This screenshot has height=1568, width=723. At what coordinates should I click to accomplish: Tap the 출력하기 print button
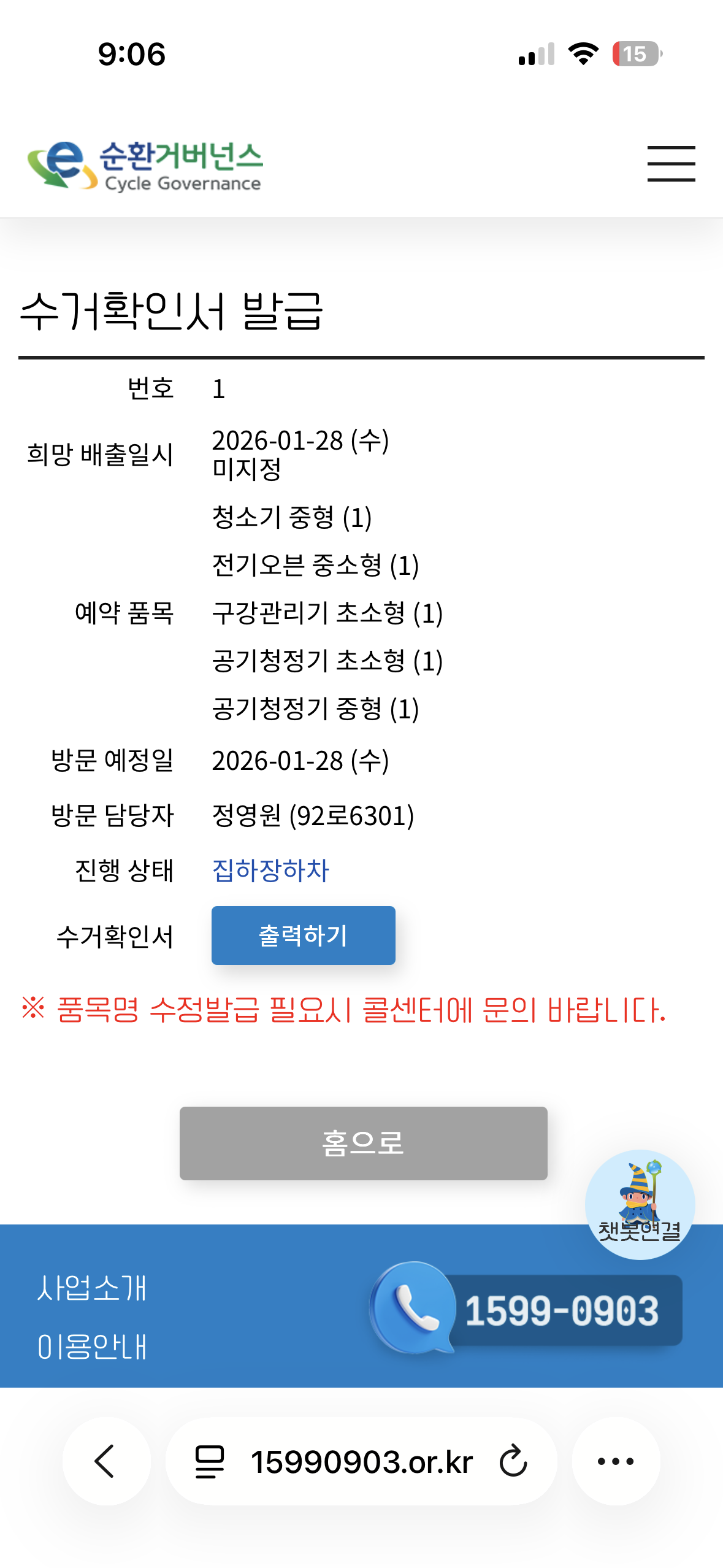coord(303,935)
